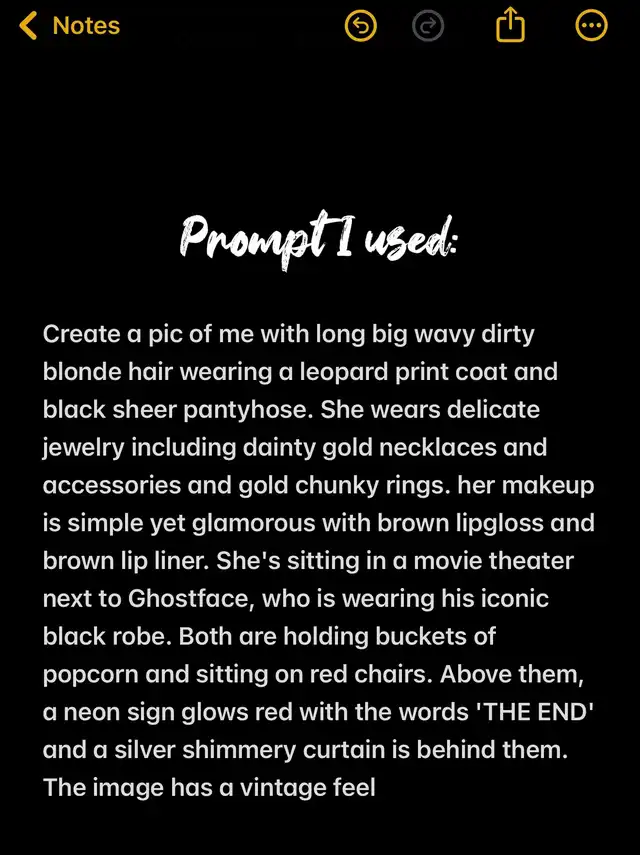
Task: Share this note
Action: [510, 26]
